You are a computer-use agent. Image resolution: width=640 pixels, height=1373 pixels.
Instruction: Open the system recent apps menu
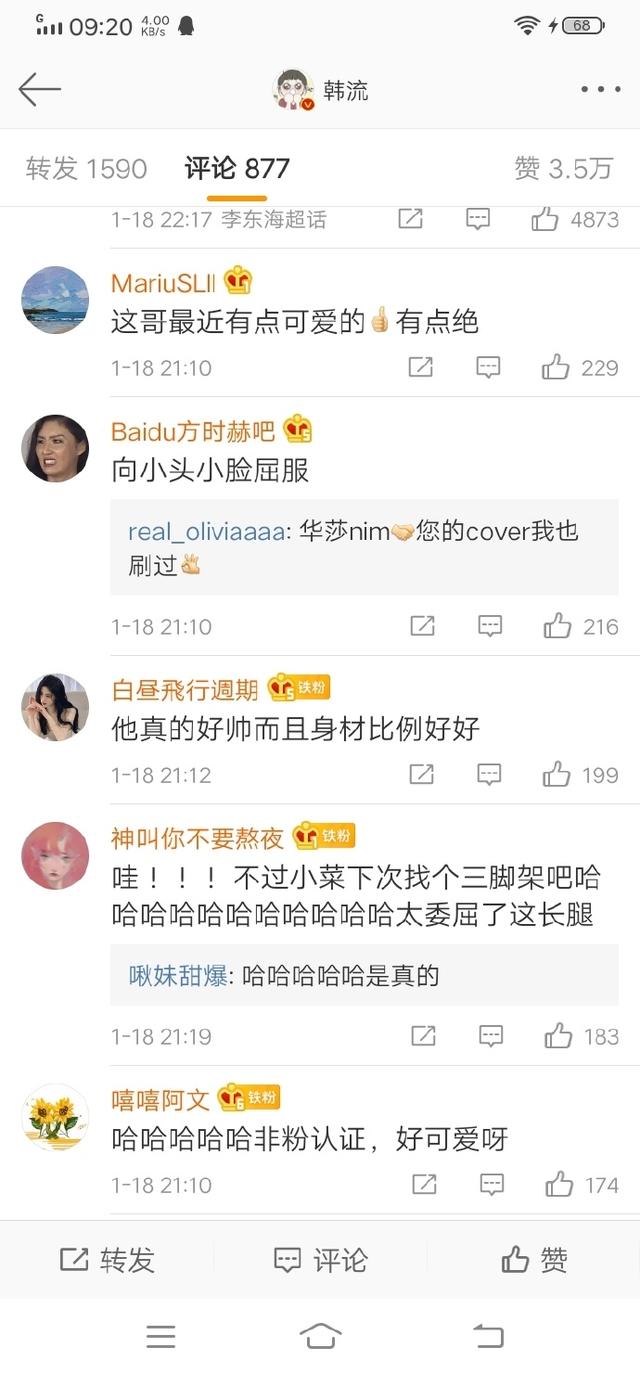(x=161, y=1336)
